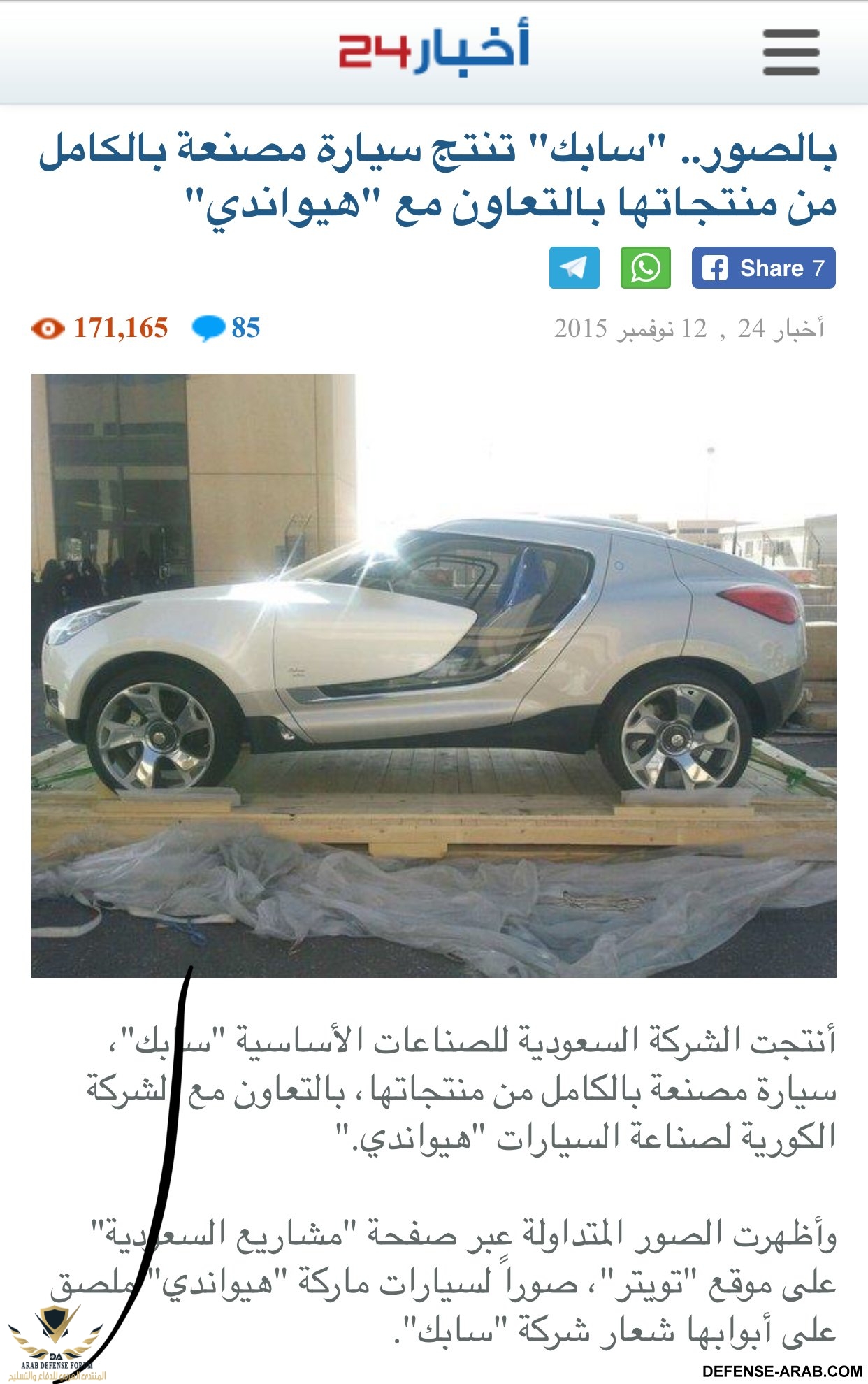The image size is (868, 1384).
Task: Open the silver car article photo
Action: point(433,675)
